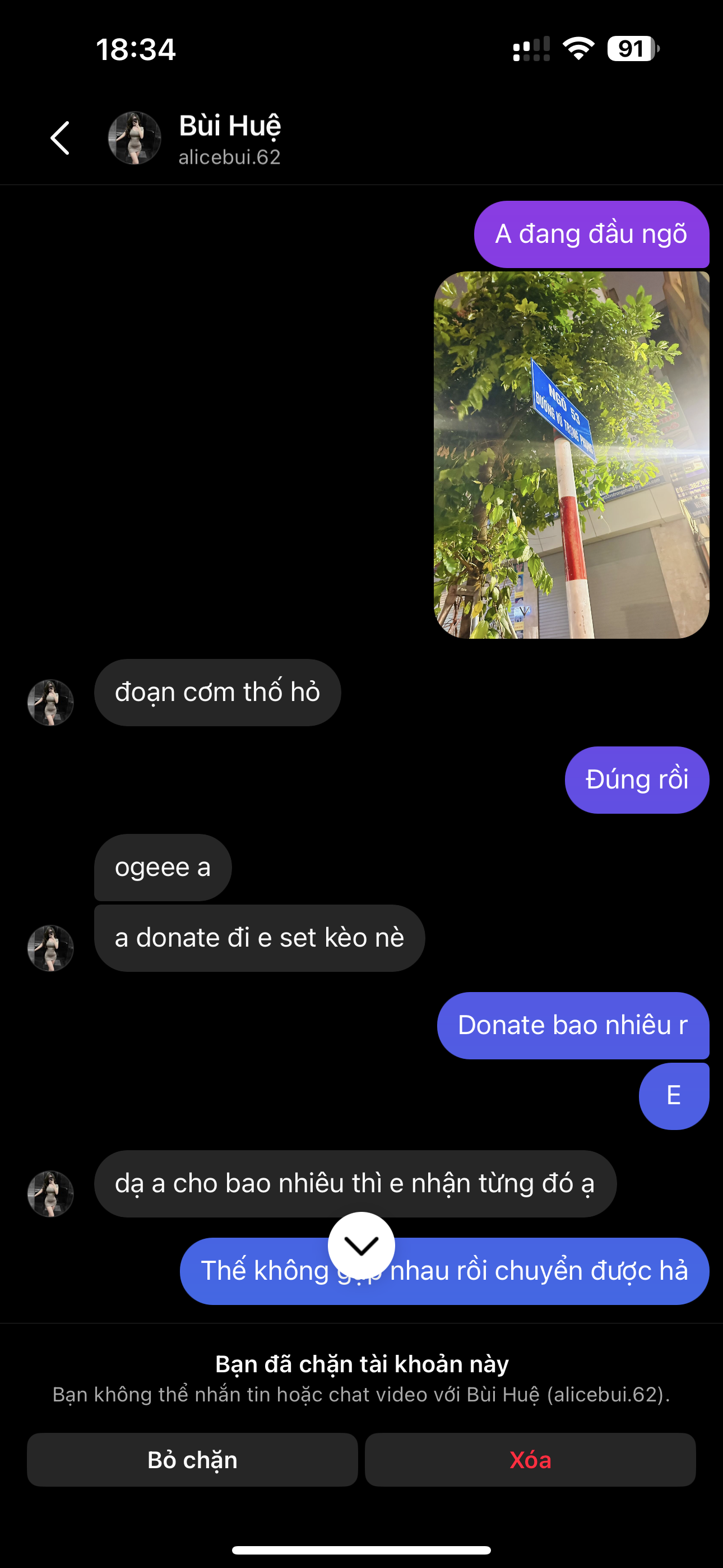Go back from the Bùi Huệ chat
This screenshot has height=1568, width=723.
pyautogui.click(x=61, y=137)
